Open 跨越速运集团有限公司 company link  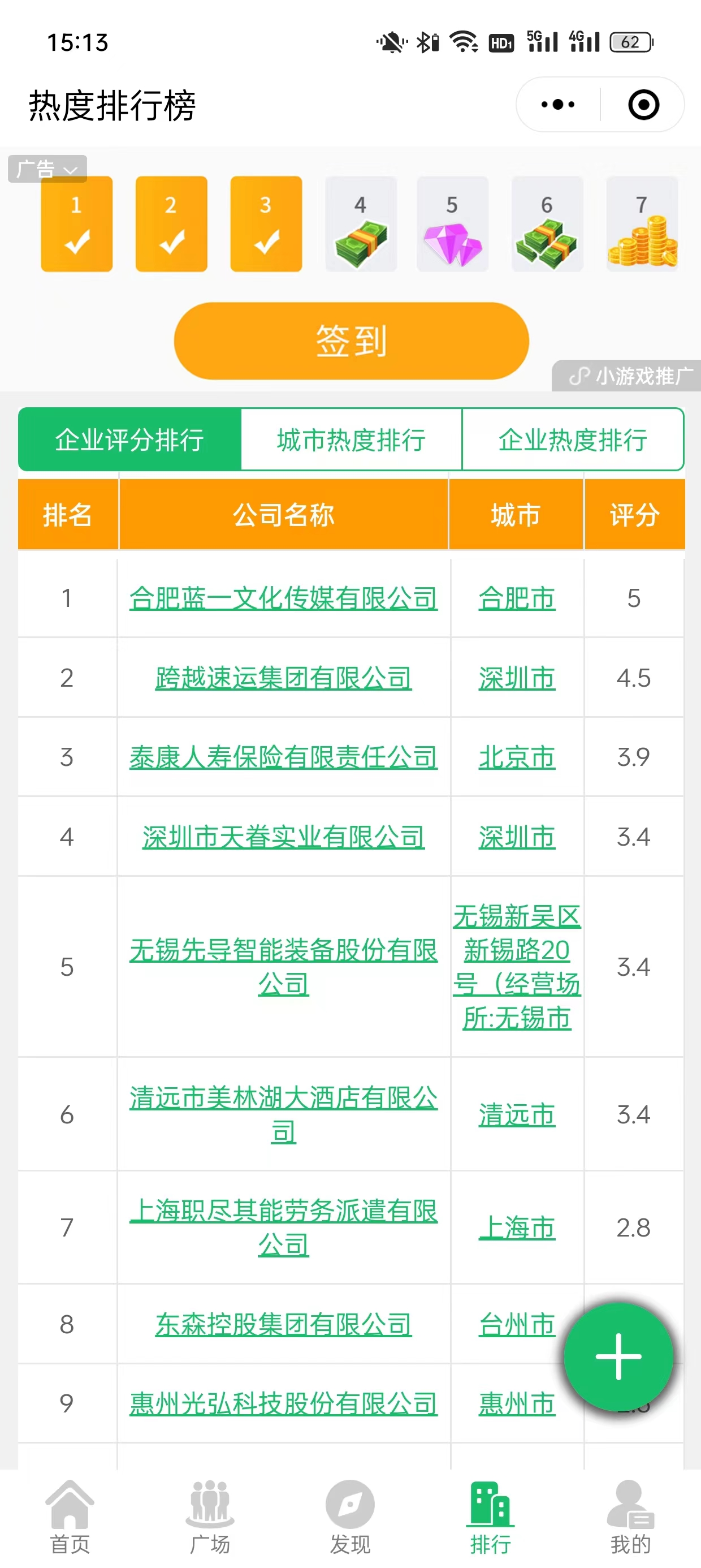[x=284, y=678]
